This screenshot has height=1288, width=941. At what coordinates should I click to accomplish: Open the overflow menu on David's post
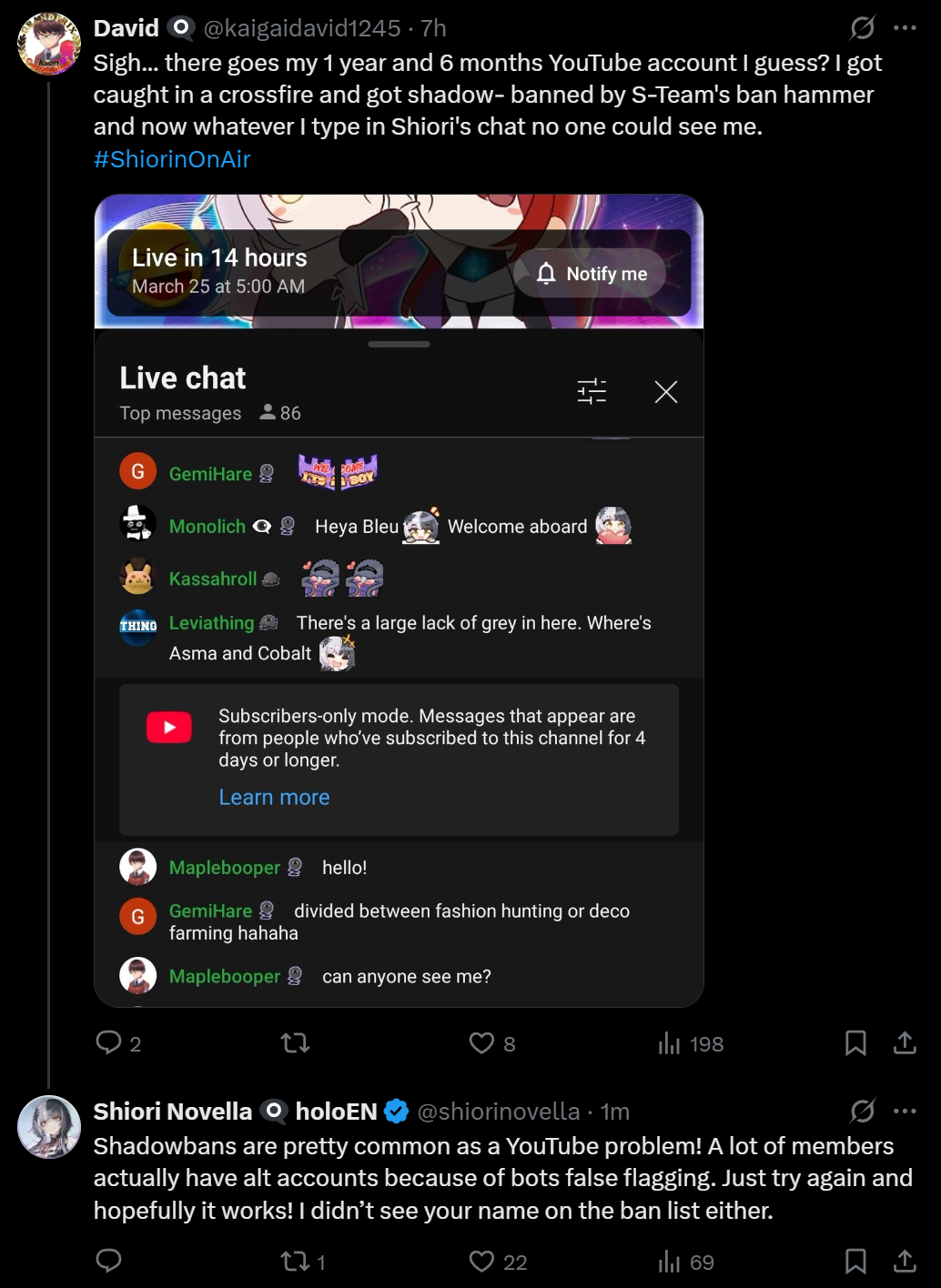coord(905,28)
